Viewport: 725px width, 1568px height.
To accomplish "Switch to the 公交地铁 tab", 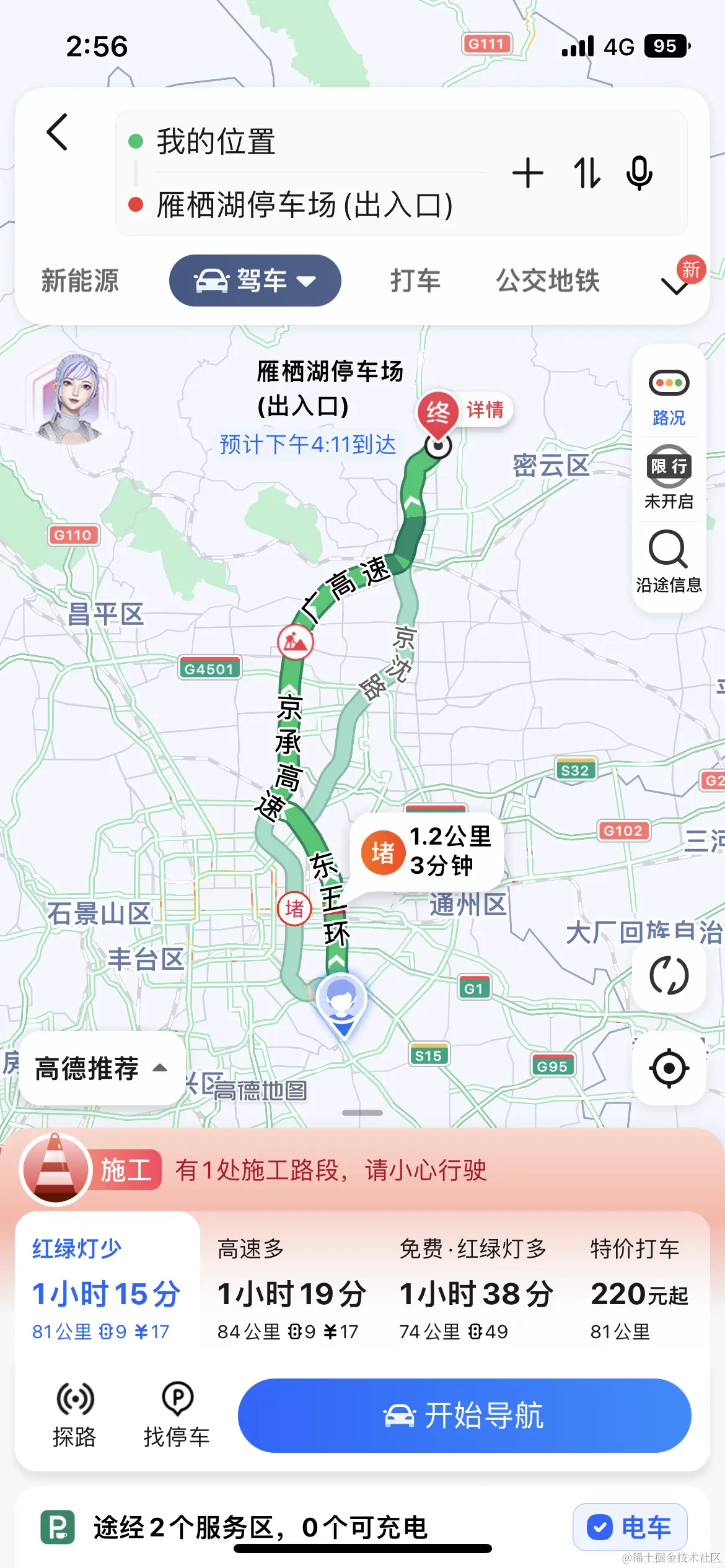I will [547, 280].
